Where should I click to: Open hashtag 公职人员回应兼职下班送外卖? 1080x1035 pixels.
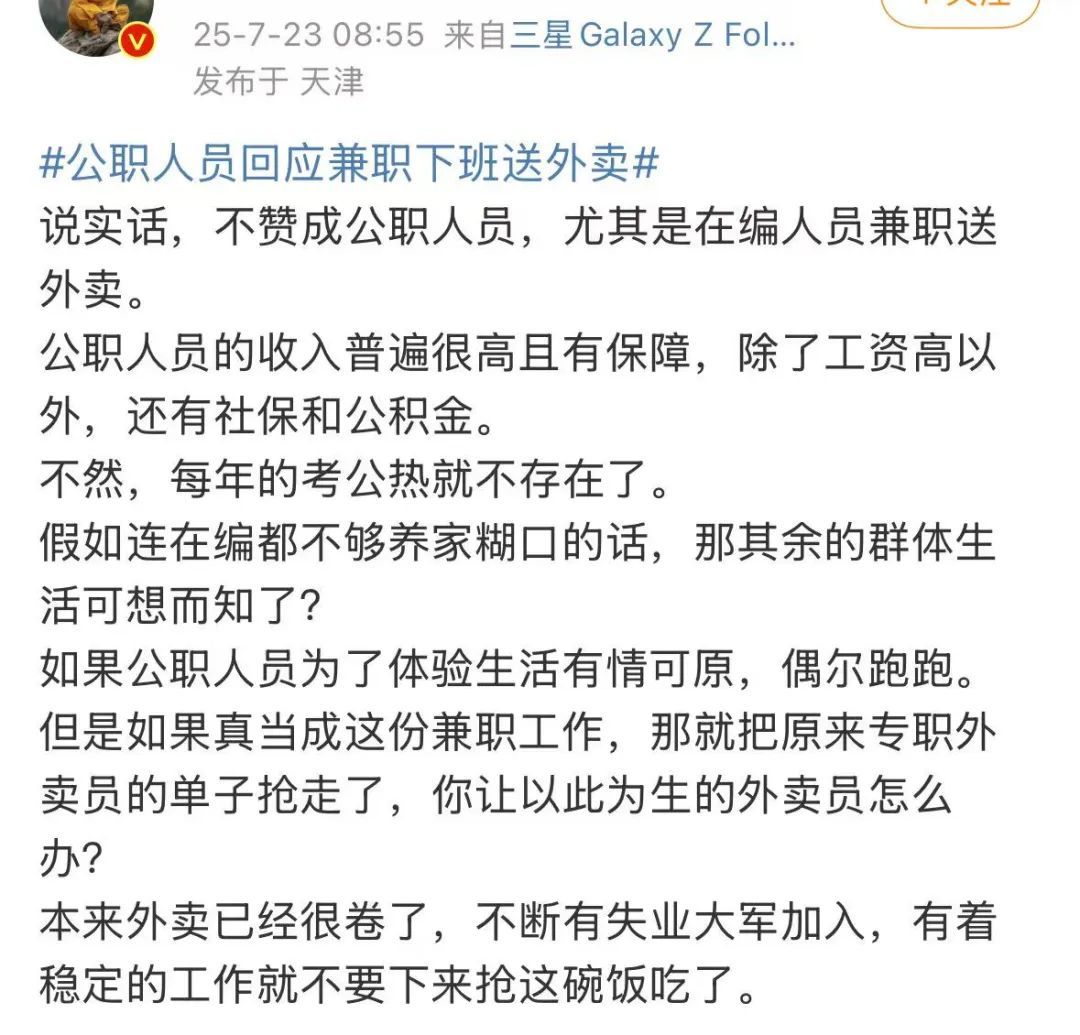pos(349,163)
